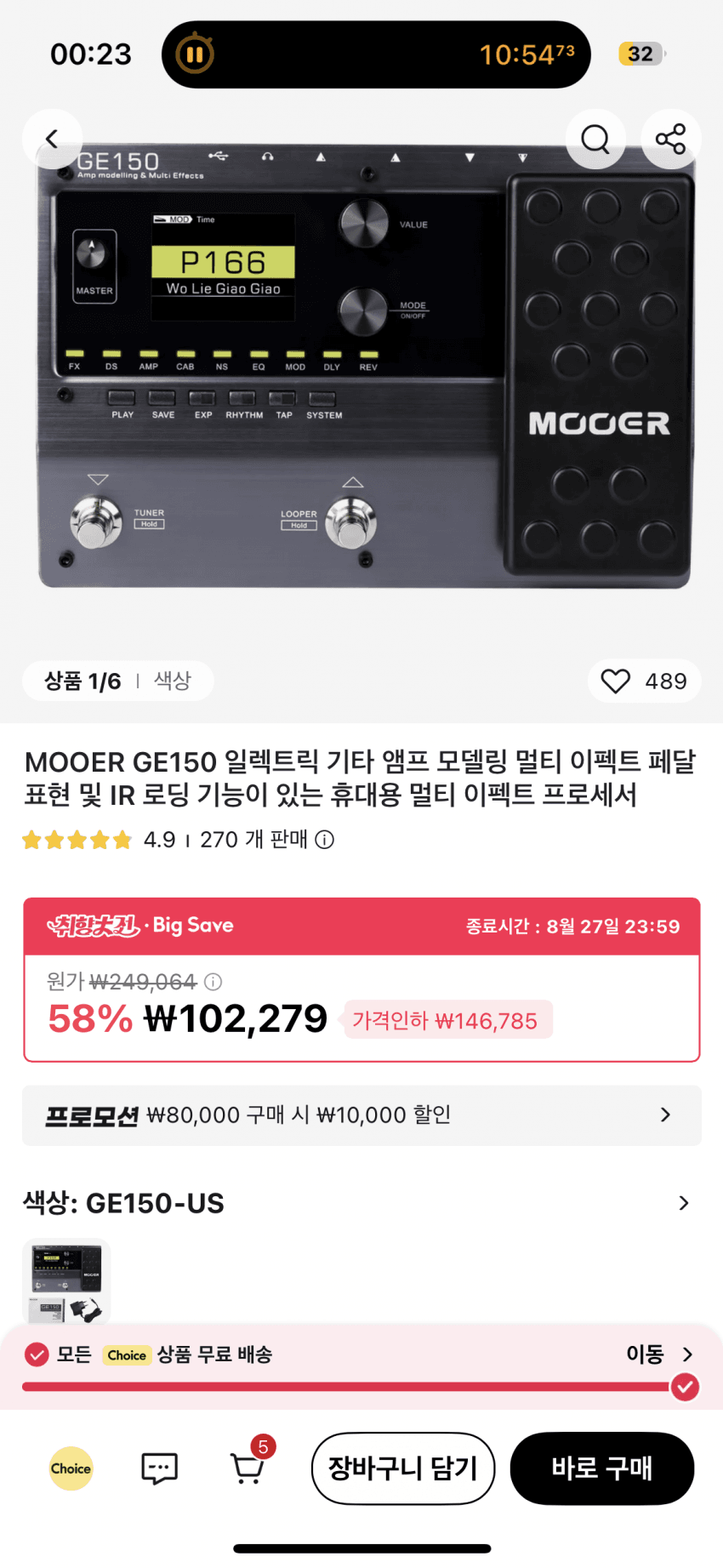Add the product to wishlist (heart)
Screen dimensions: 723x1568
click(616, 681)
